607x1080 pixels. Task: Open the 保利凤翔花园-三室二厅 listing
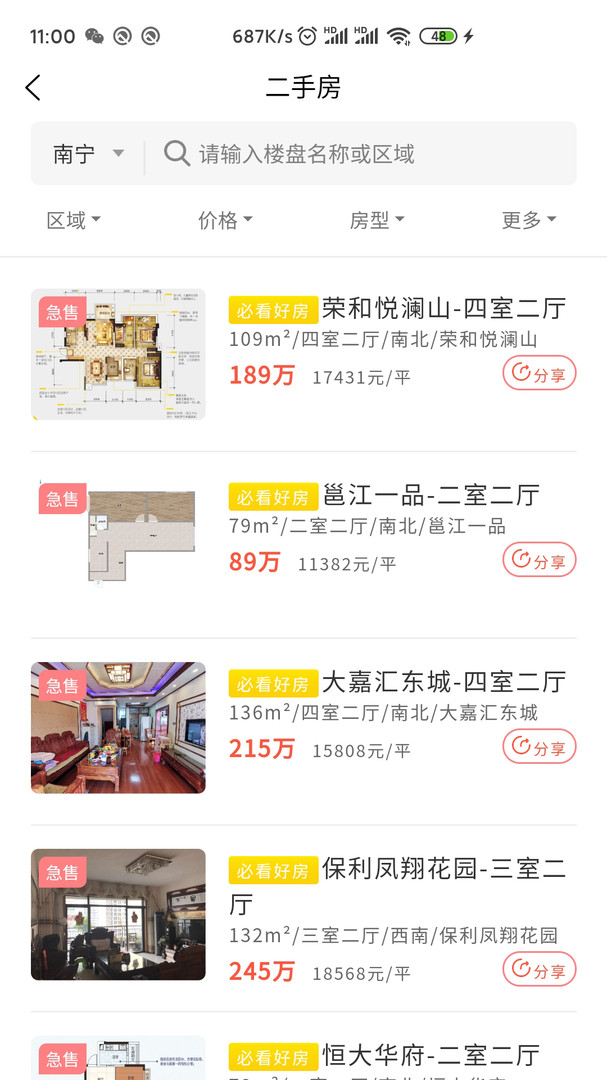[x=444, y=870]
